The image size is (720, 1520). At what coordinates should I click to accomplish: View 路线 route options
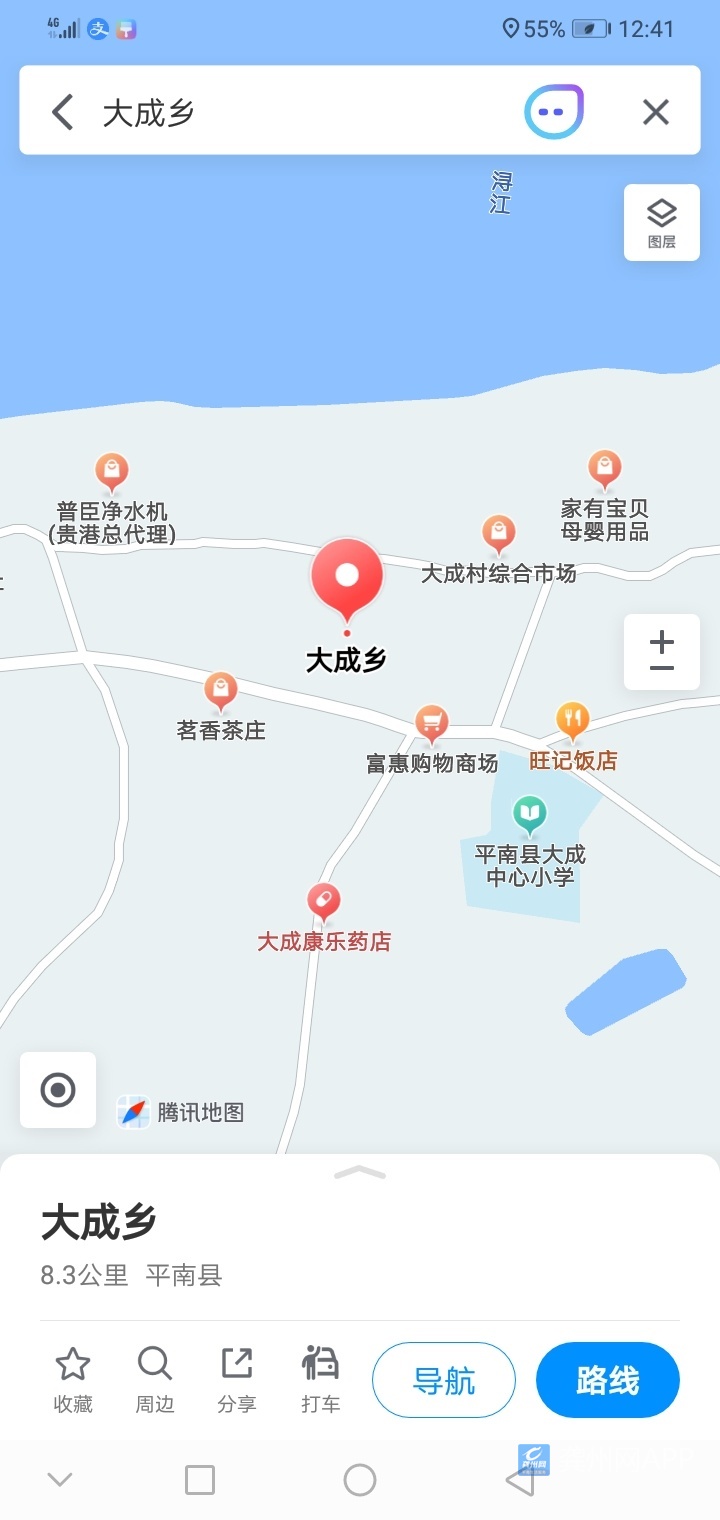tap(608, 1380)
